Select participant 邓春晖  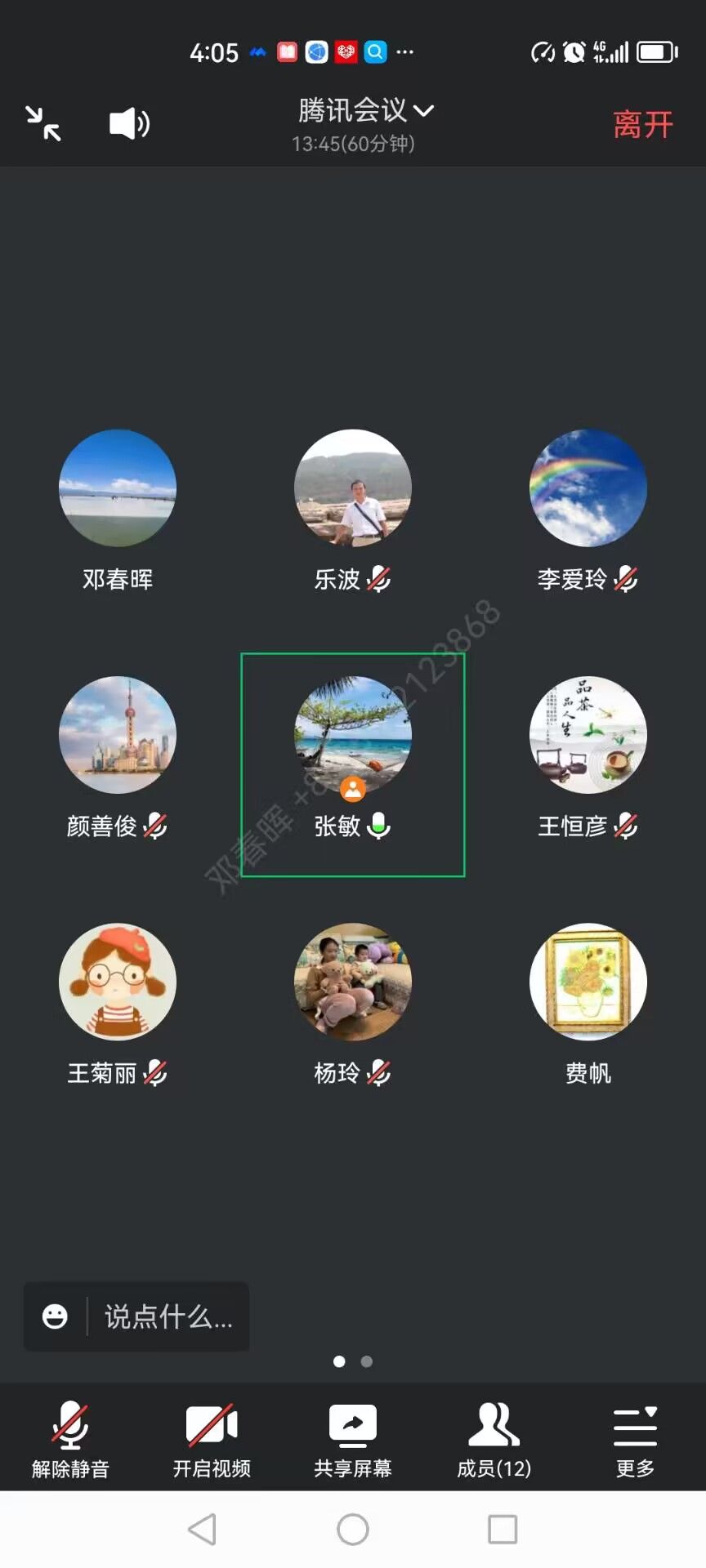[118, 488]
